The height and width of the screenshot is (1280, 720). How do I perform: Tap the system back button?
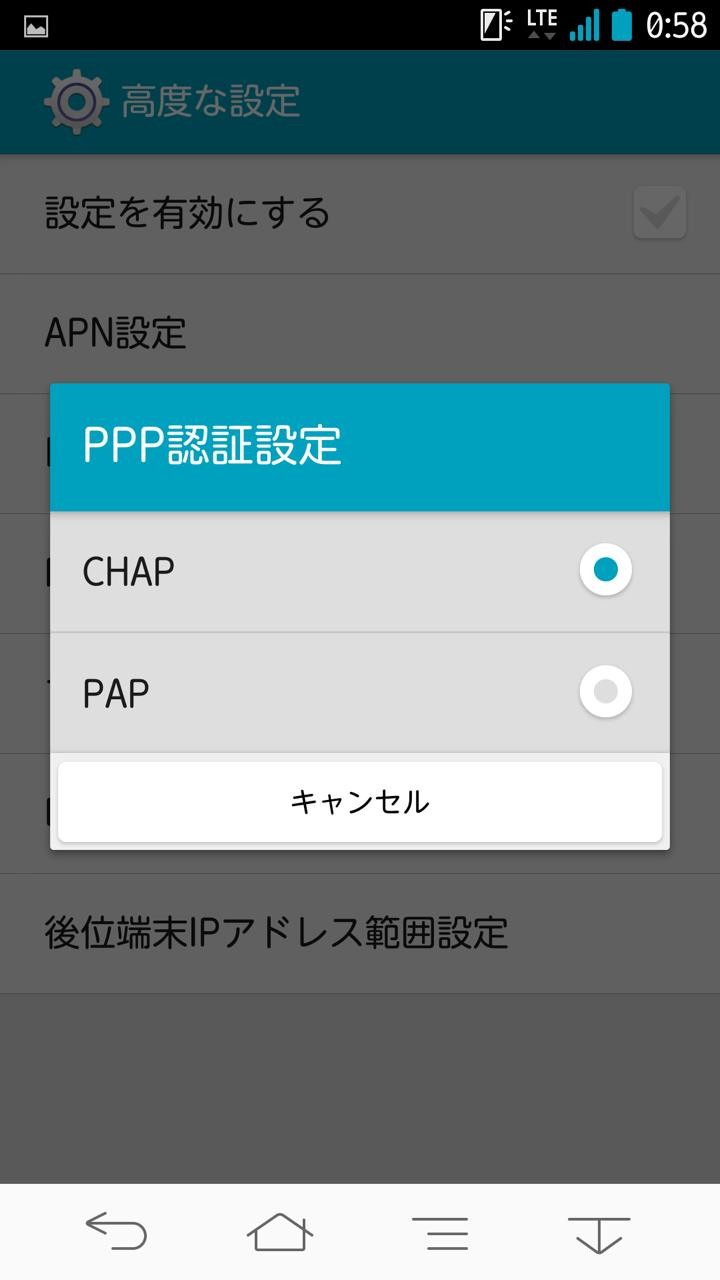point(116,1231)
